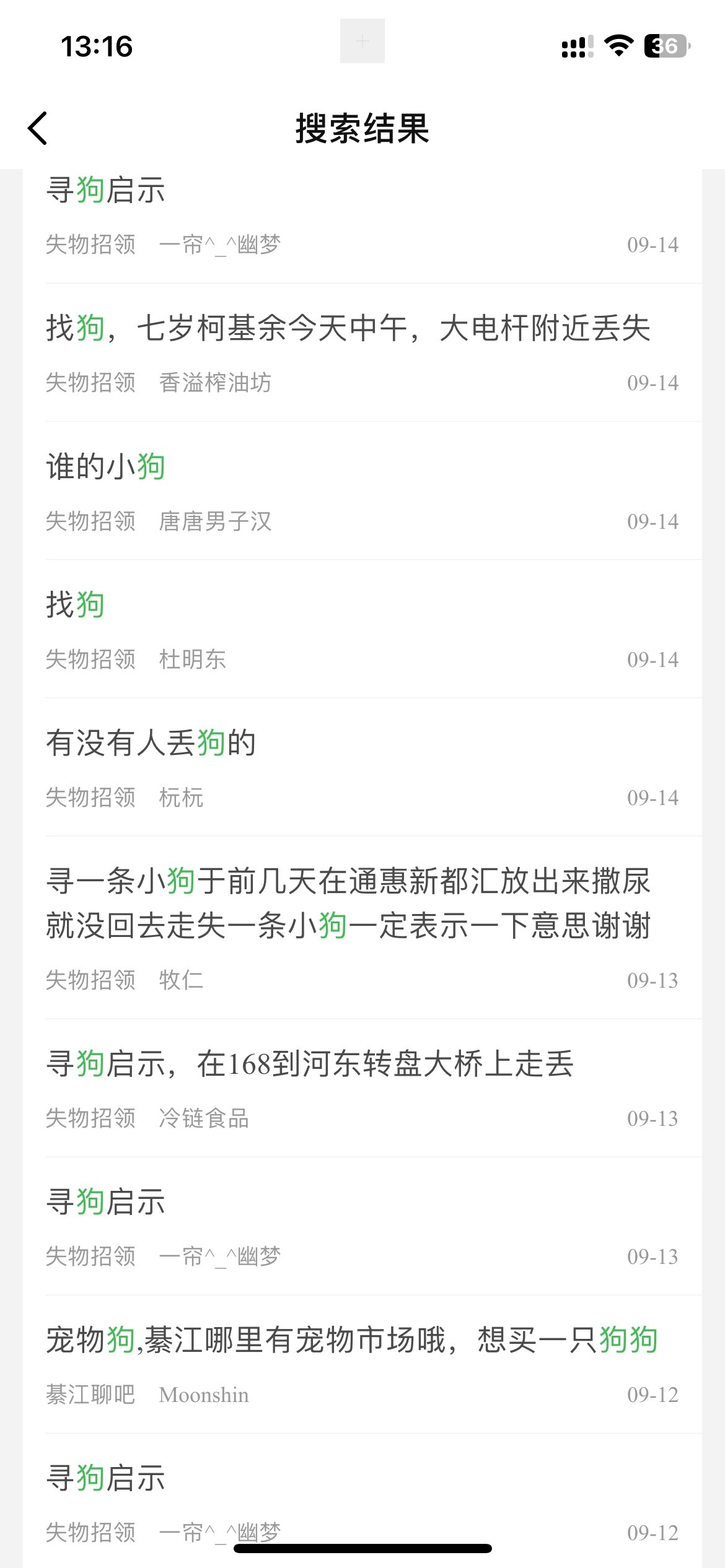Screen dimensions: 725x1568
Task: View the post 有没有人丢狗的
Action: coord(151,743)
